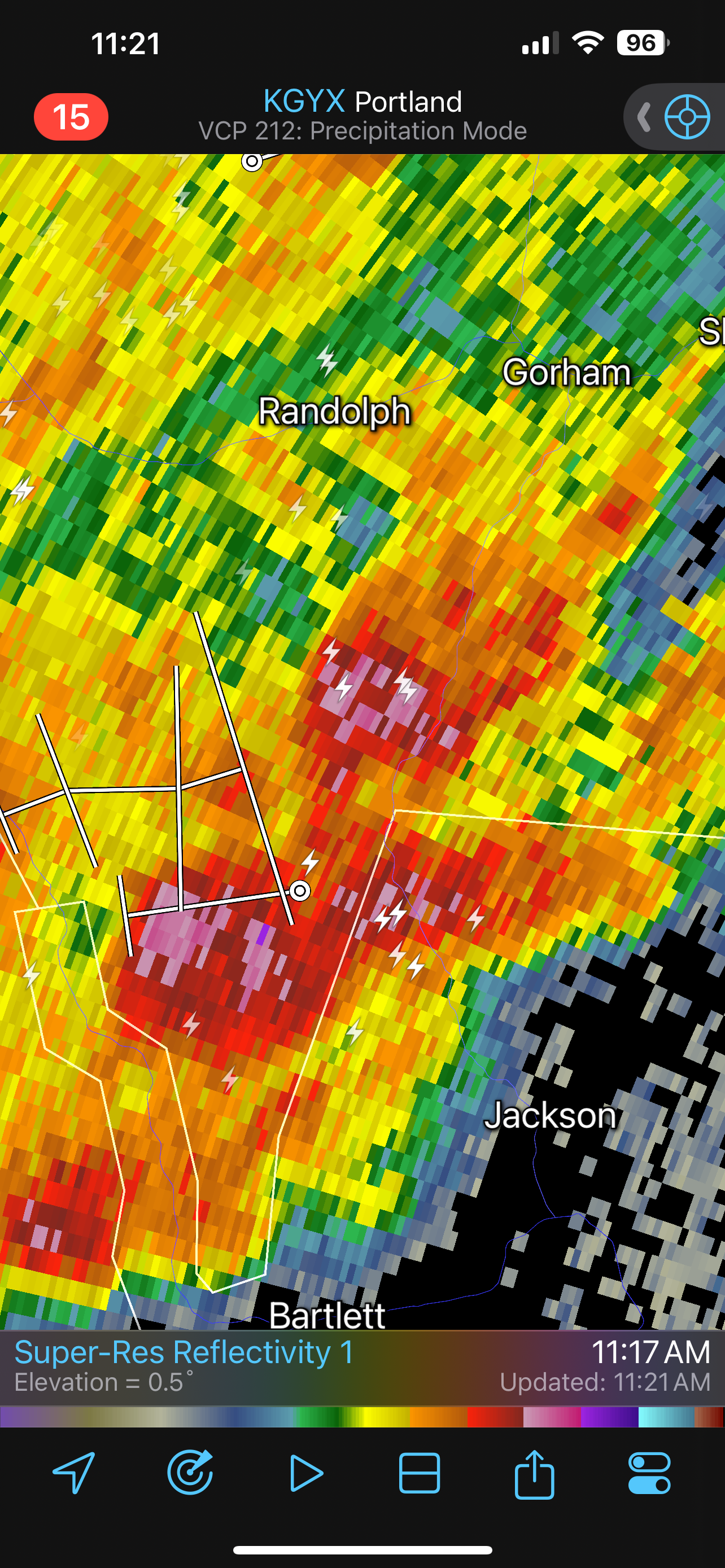Center map on my location arrow
Image resolution: width=725 pixels, height=1568 pixels.
[75, 1473]
